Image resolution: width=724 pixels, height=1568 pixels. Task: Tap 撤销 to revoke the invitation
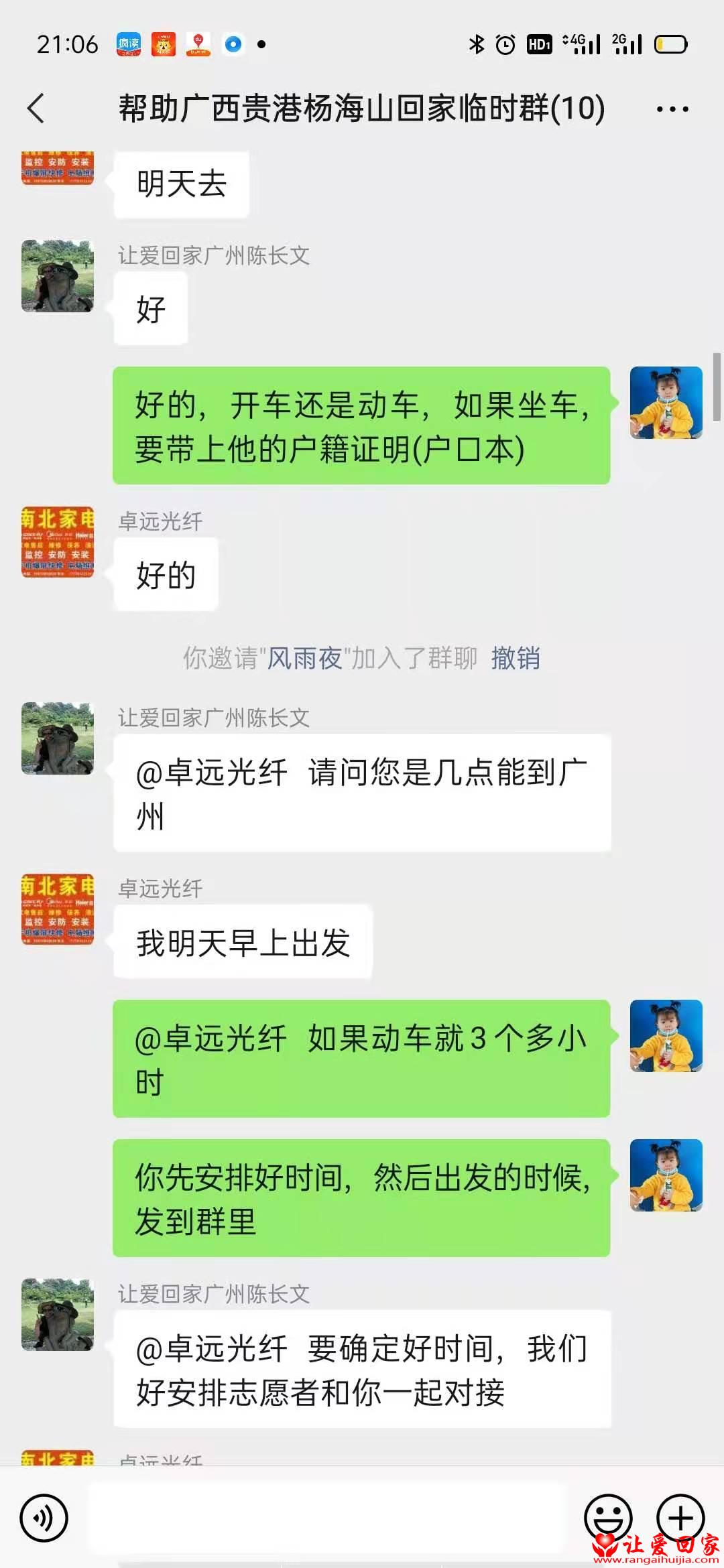click(515, 658)
